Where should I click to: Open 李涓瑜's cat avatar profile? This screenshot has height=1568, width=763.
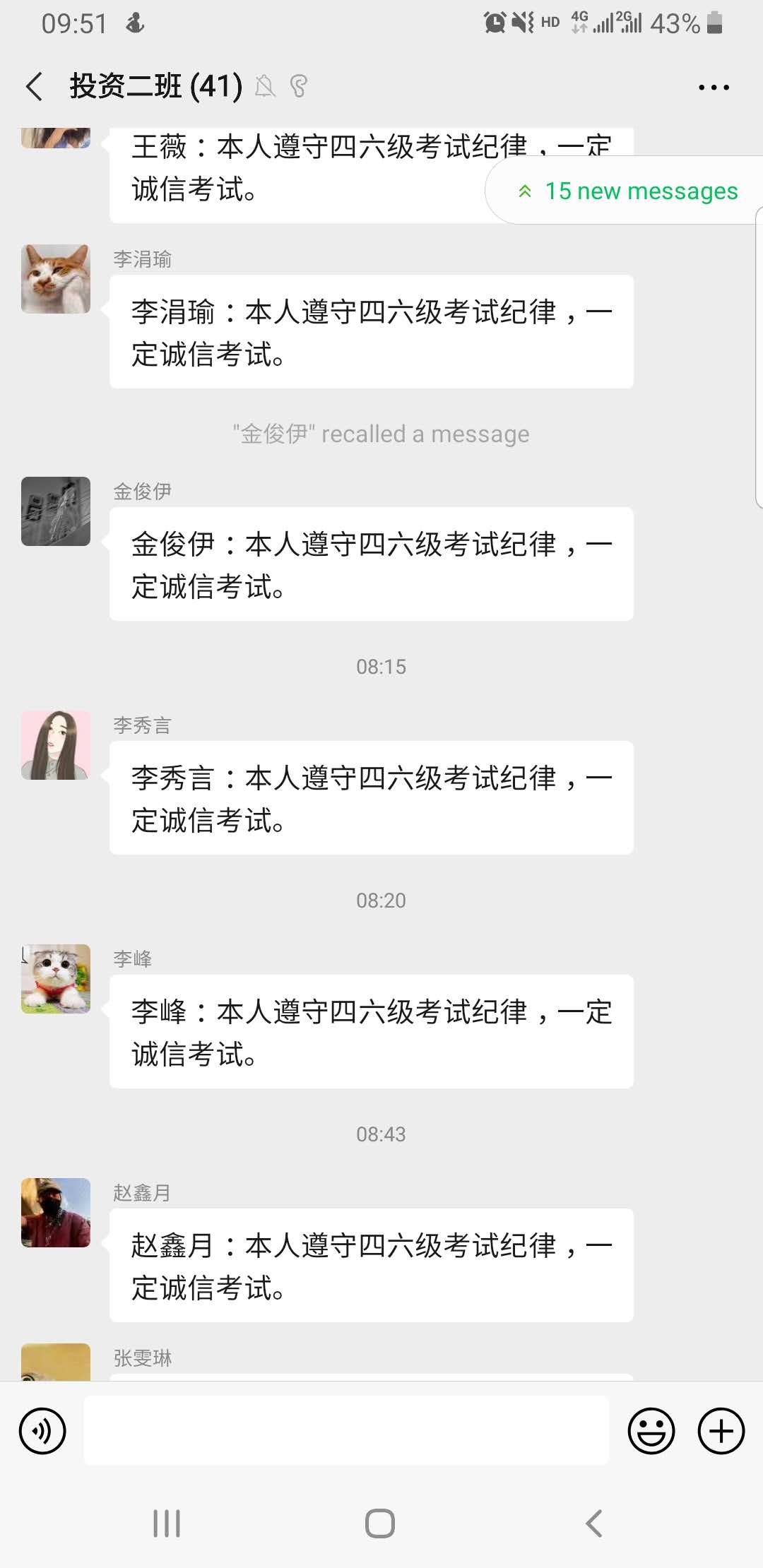(x=56, y=279)
